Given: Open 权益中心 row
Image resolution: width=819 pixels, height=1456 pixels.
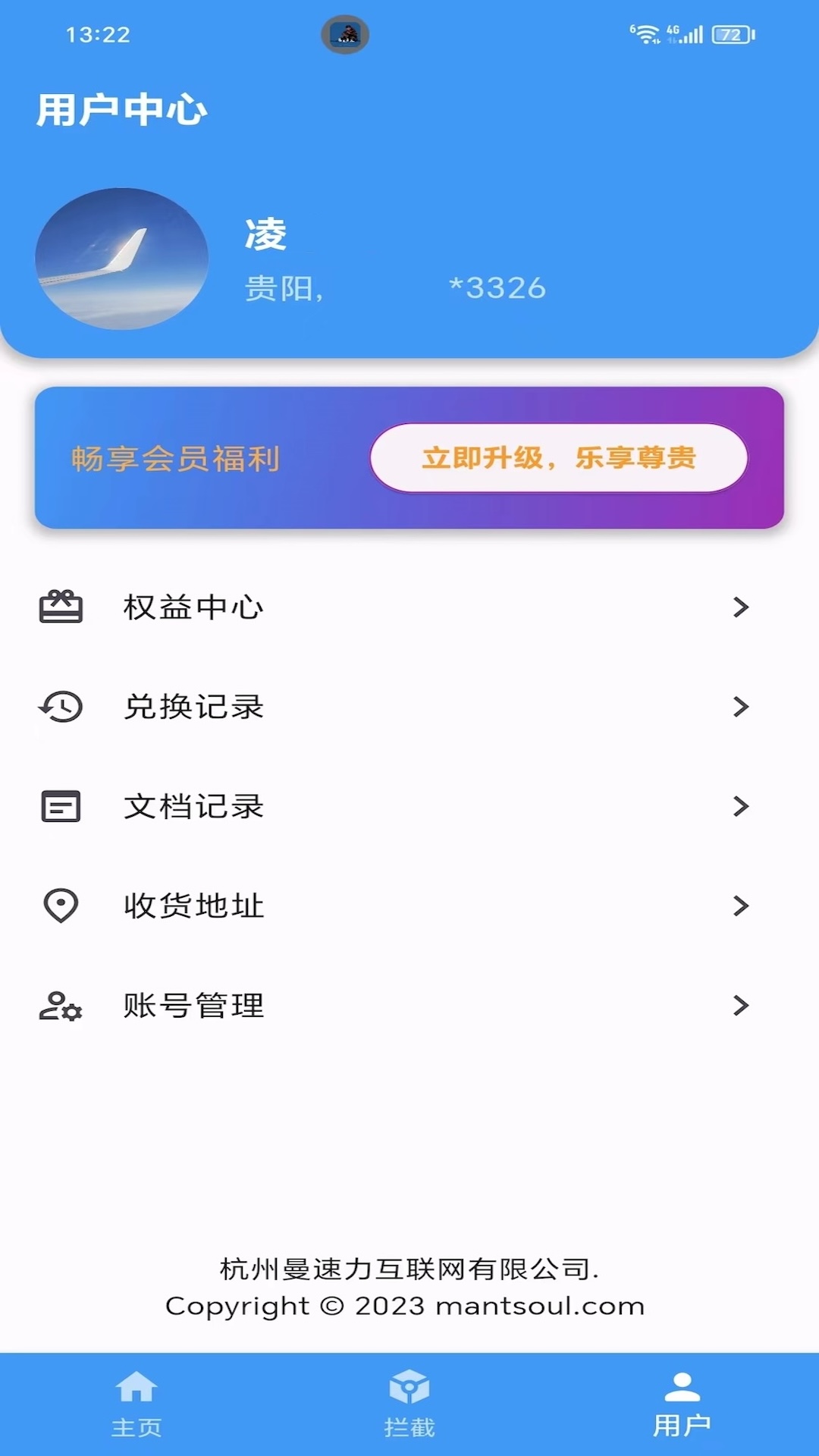Looking at the screenshot, I should (x=394, y=607).
